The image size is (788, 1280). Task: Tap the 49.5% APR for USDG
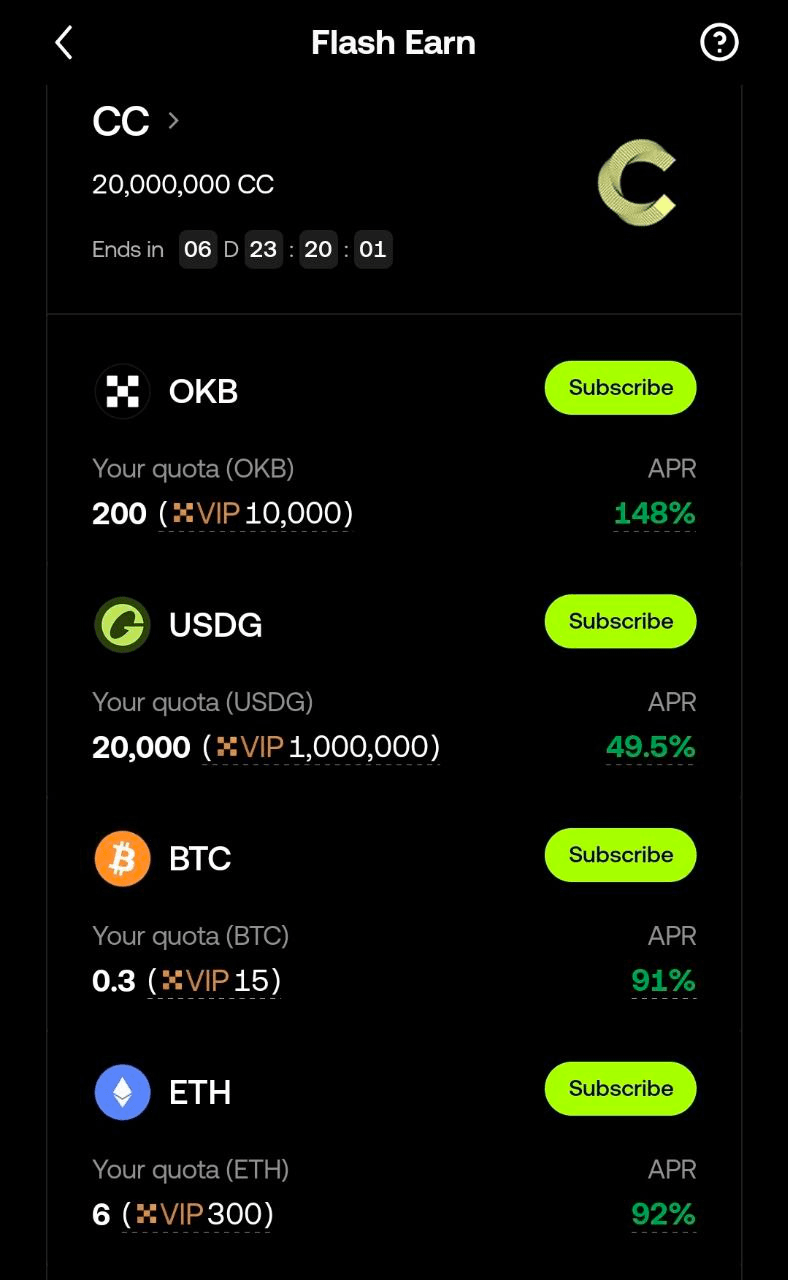tap(650, 748)
